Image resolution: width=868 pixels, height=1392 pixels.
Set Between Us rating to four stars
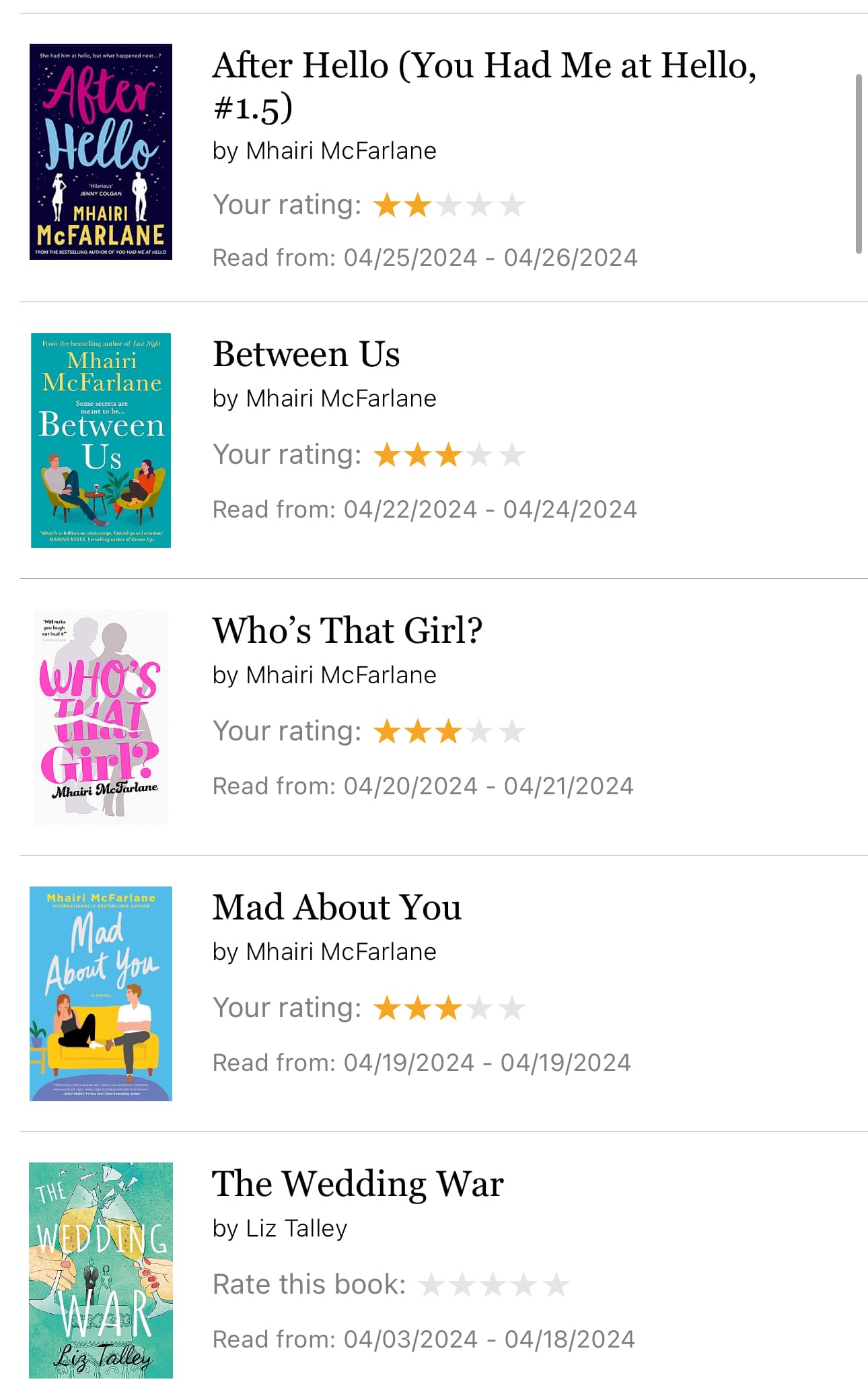click(479, 455)
